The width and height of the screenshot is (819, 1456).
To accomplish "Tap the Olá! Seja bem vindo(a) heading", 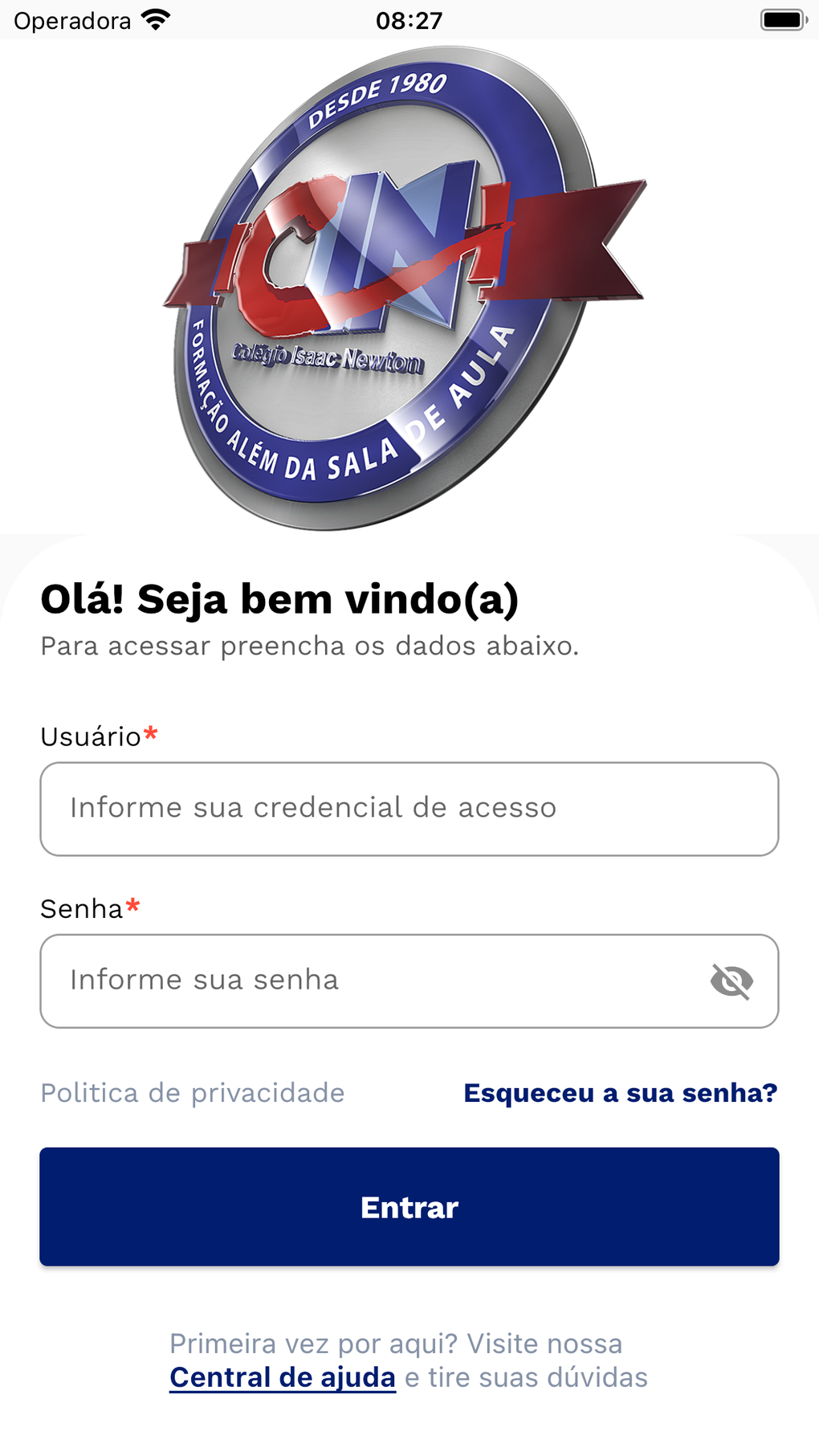I will 280,598.
